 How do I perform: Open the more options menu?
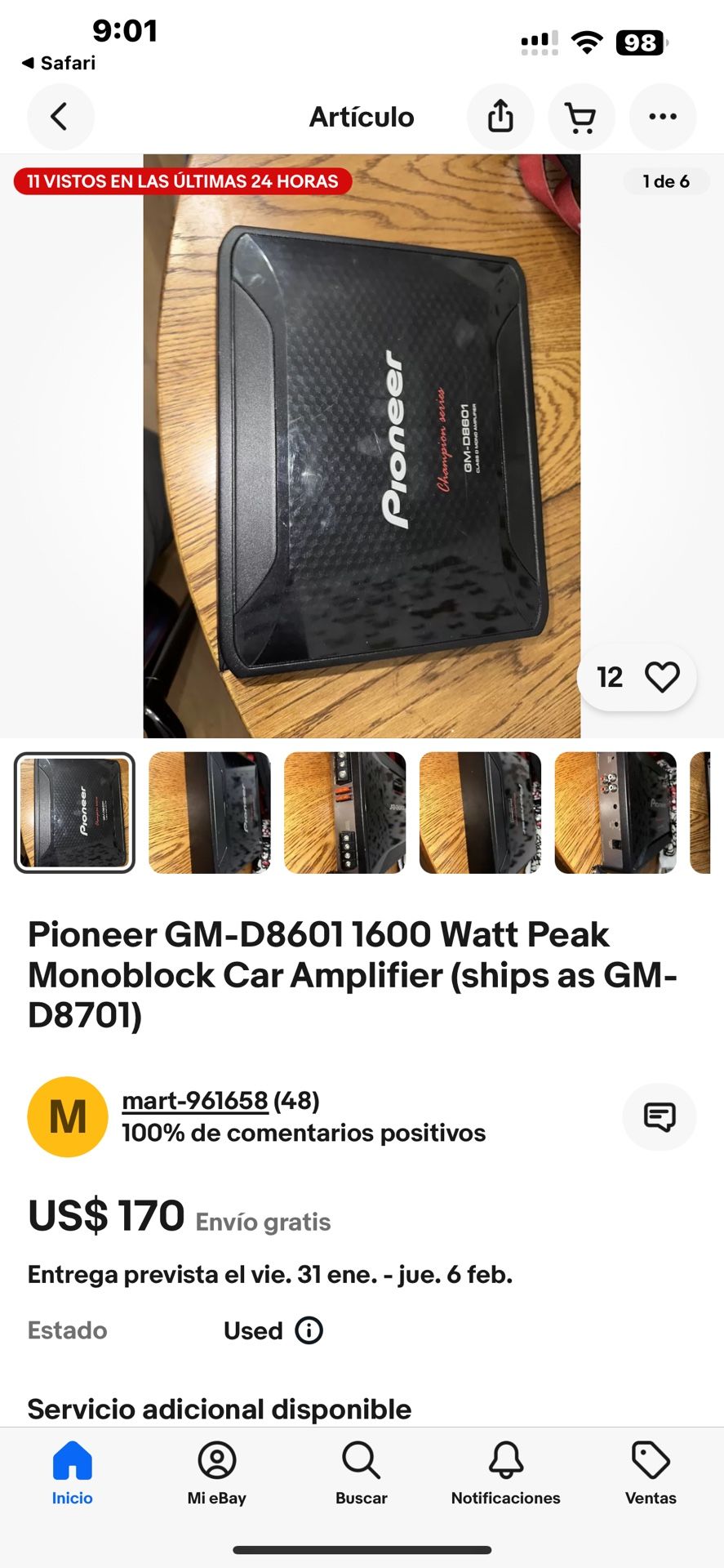pyautogui.click(x=663, y=116)
